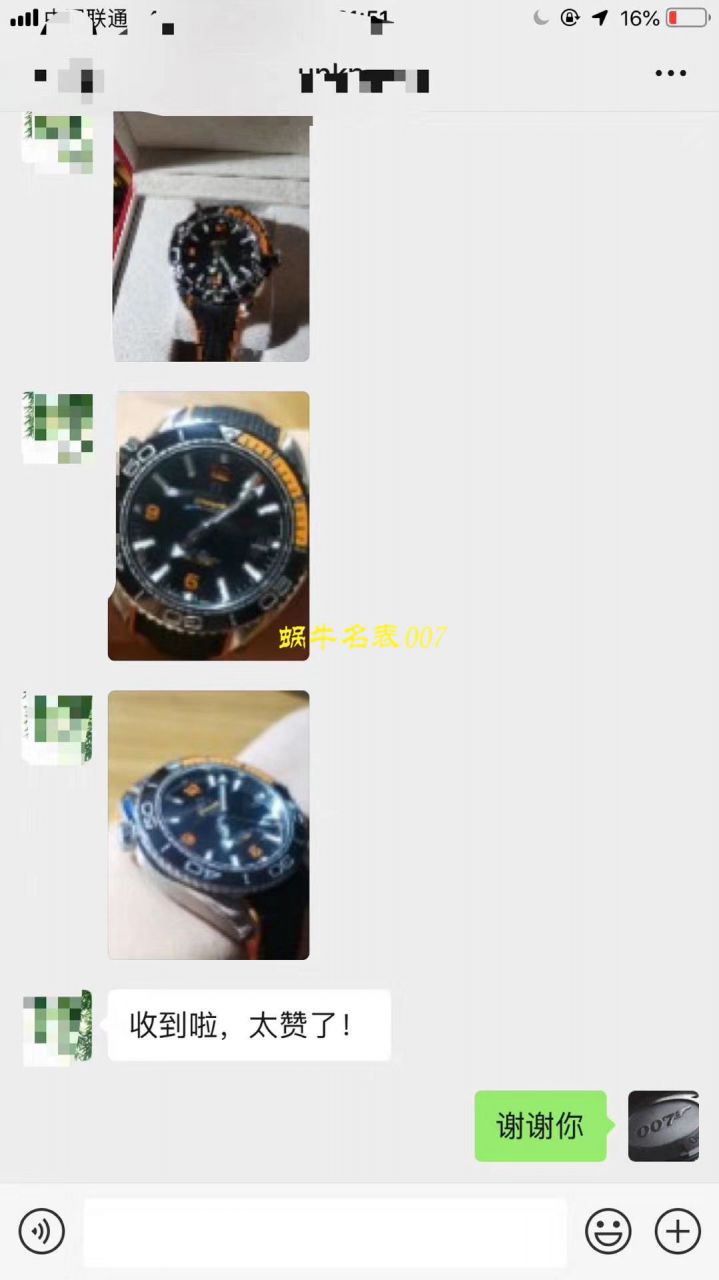The width and height of the screenshot is (719, 1280).
Task: Open the plus attachment menu
Action: (677, 1230)
